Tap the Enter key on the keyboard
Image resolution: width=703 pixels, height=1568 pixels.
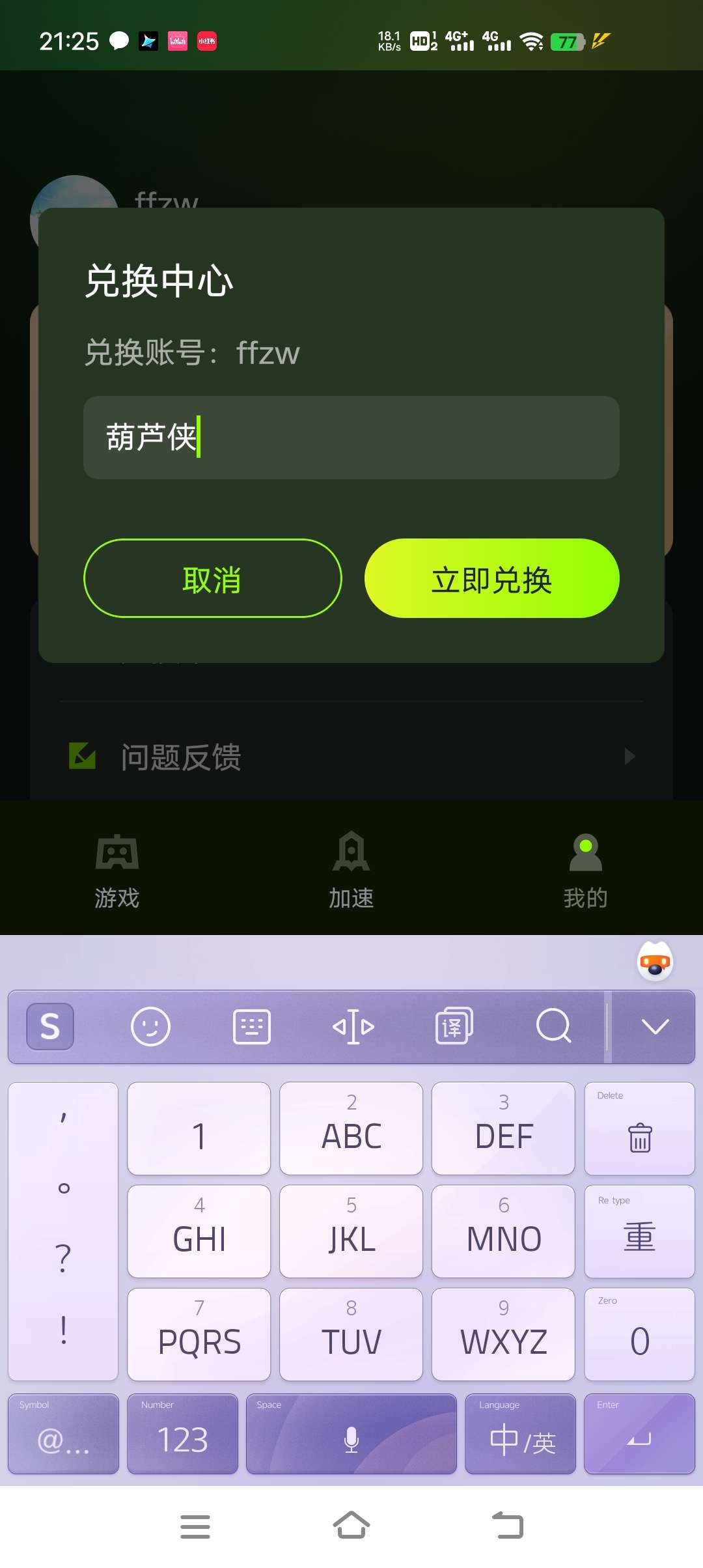coord(639,1434)
